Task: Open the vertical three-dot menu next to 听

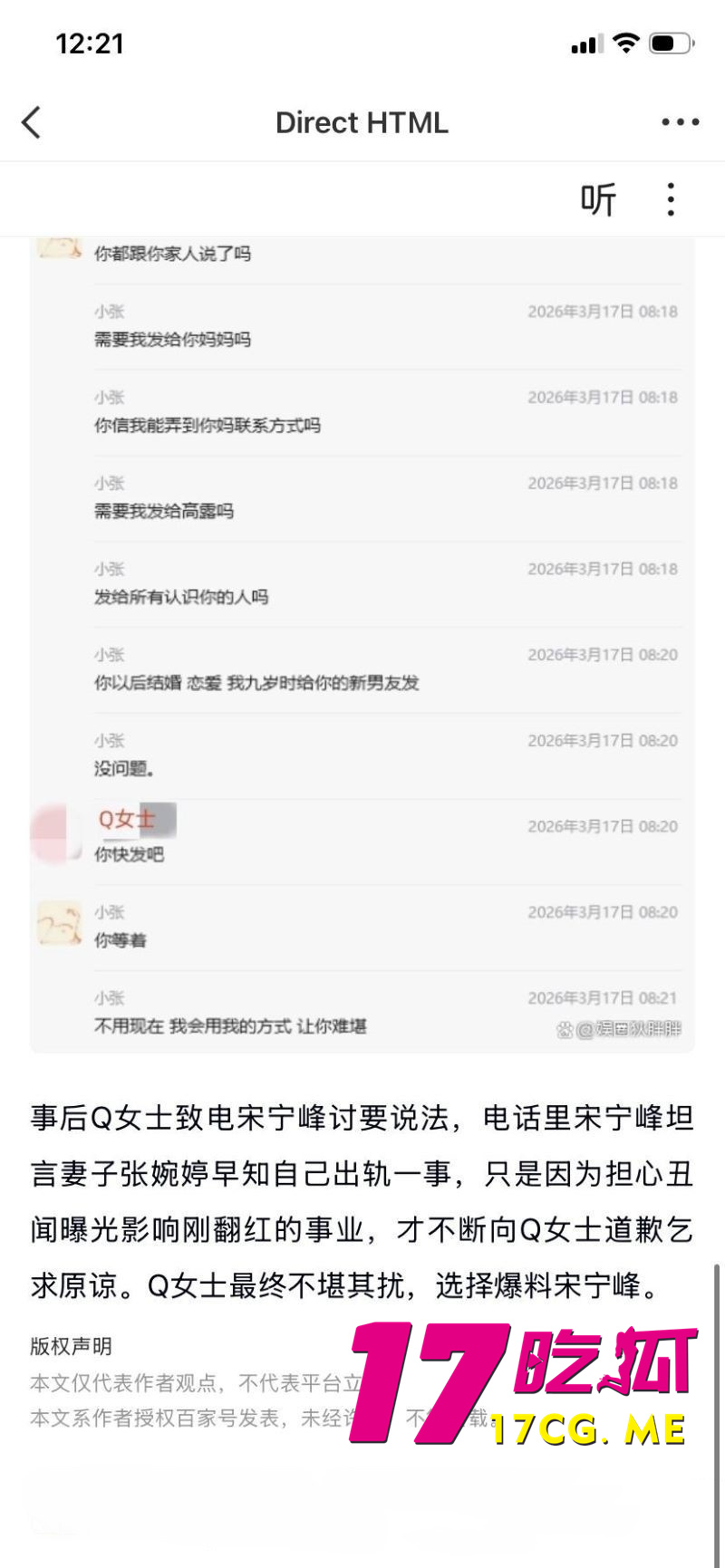Action: pos(670,199)
